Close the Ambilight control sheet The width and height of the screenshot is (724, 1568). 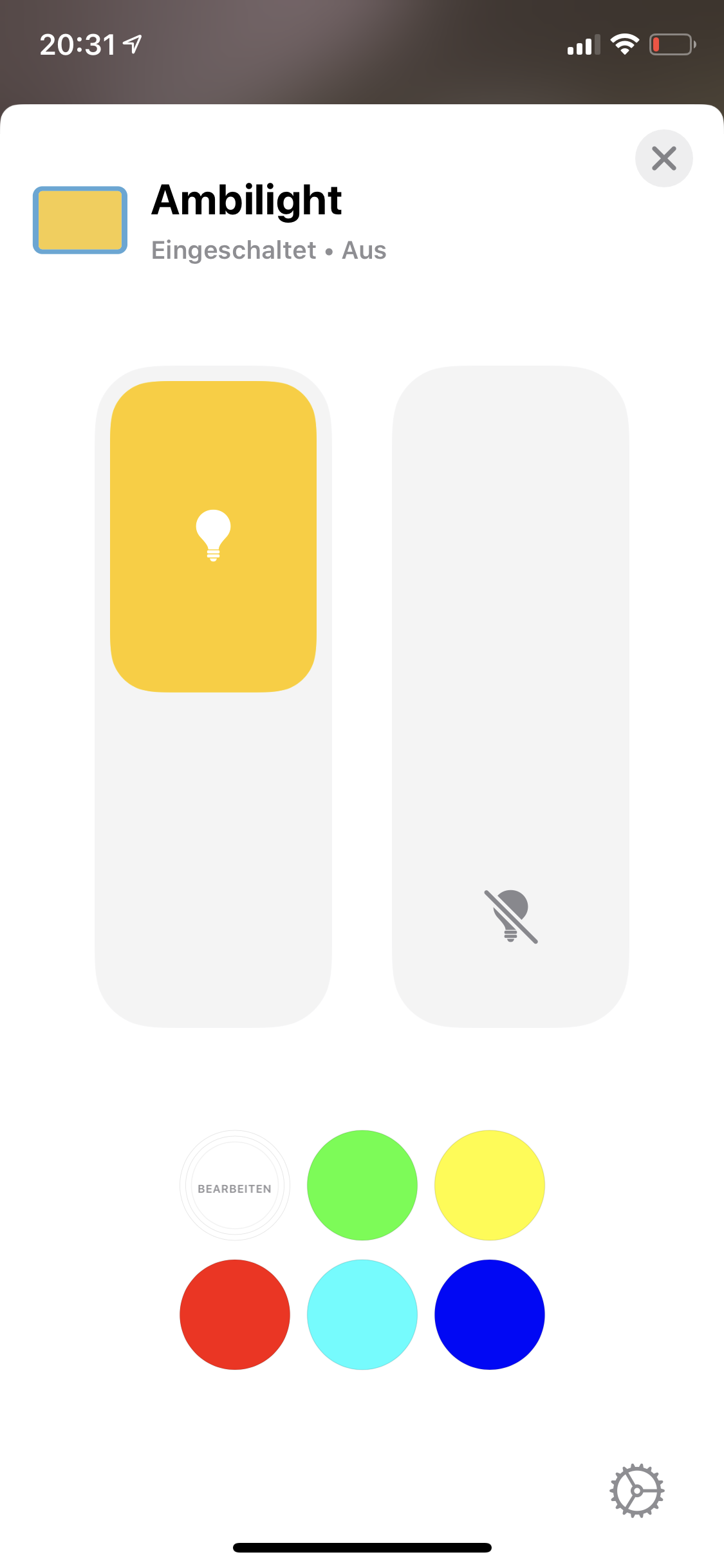[664, 158]
